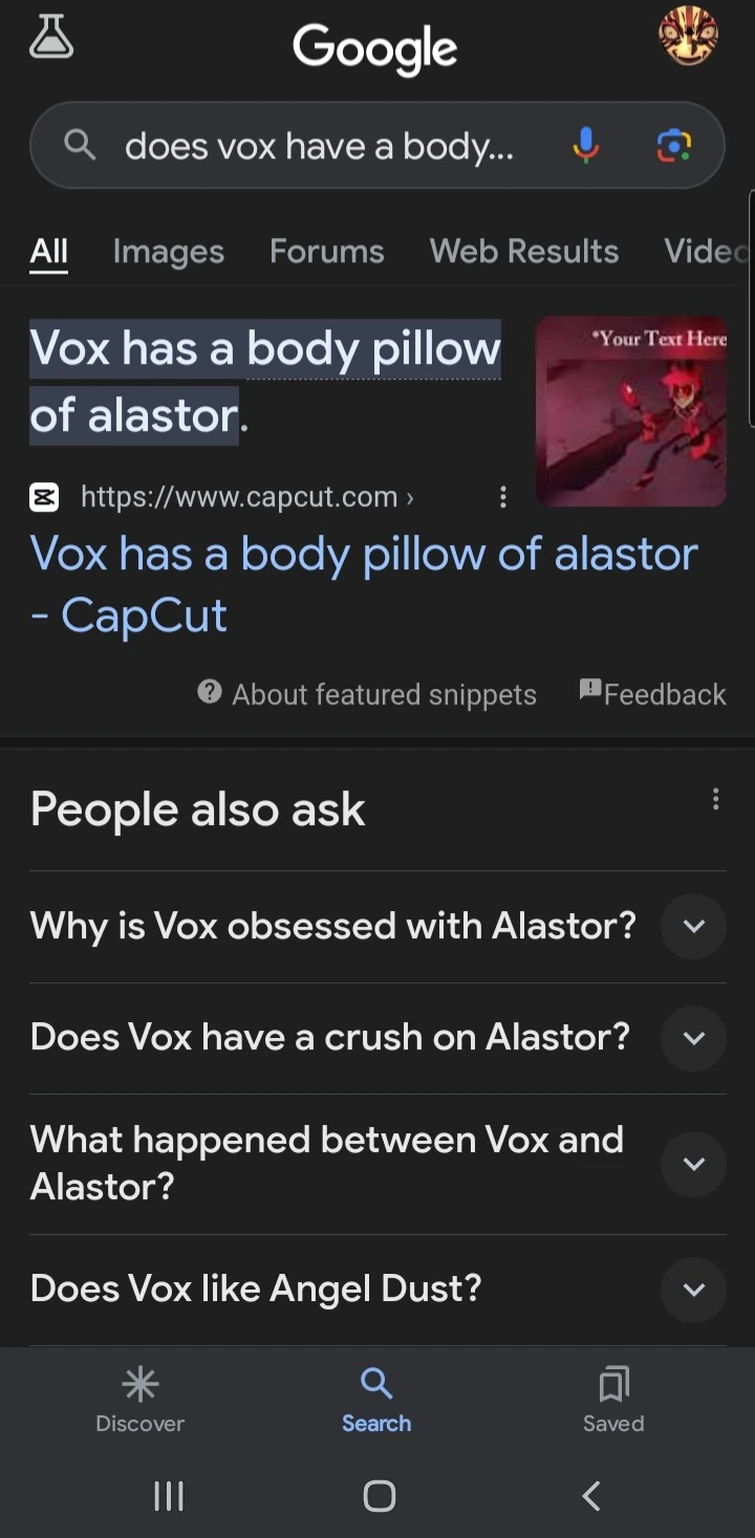Image resolution: width=755 pixels, height=1538 pixels.
Task: Open the People also ask overflow menu
Action: tap(715, 798)
